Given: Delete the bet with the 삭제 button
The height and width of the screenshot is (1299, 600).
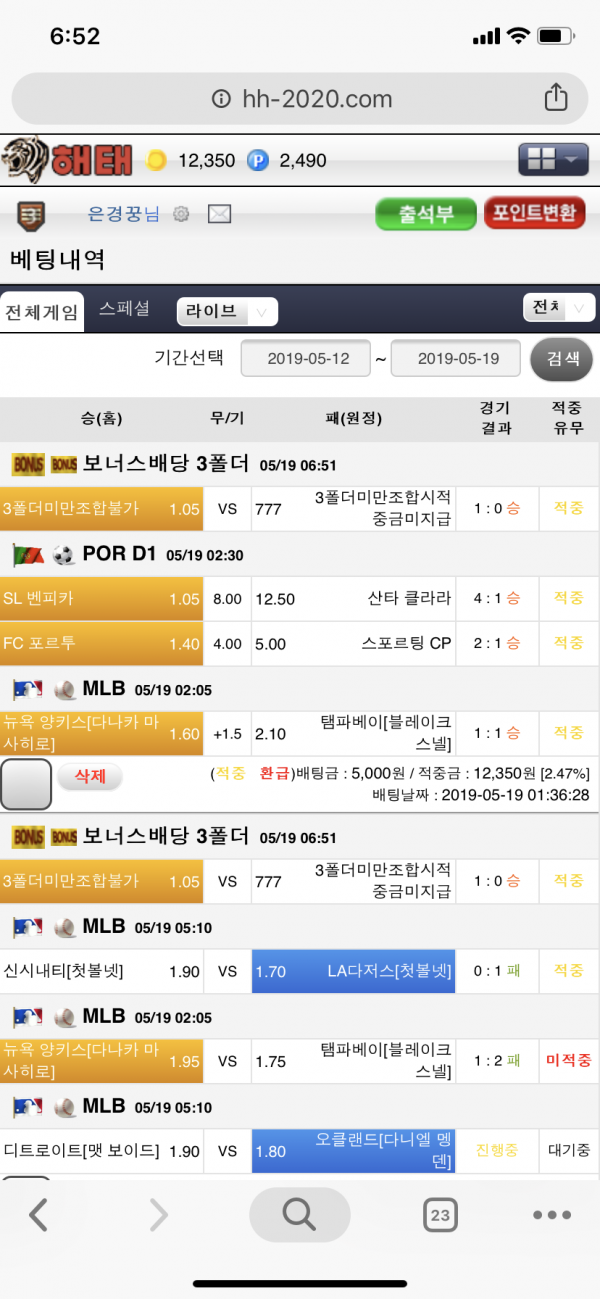Looking at the screenshot, I should pyautogui.click(x=90, y=776).
